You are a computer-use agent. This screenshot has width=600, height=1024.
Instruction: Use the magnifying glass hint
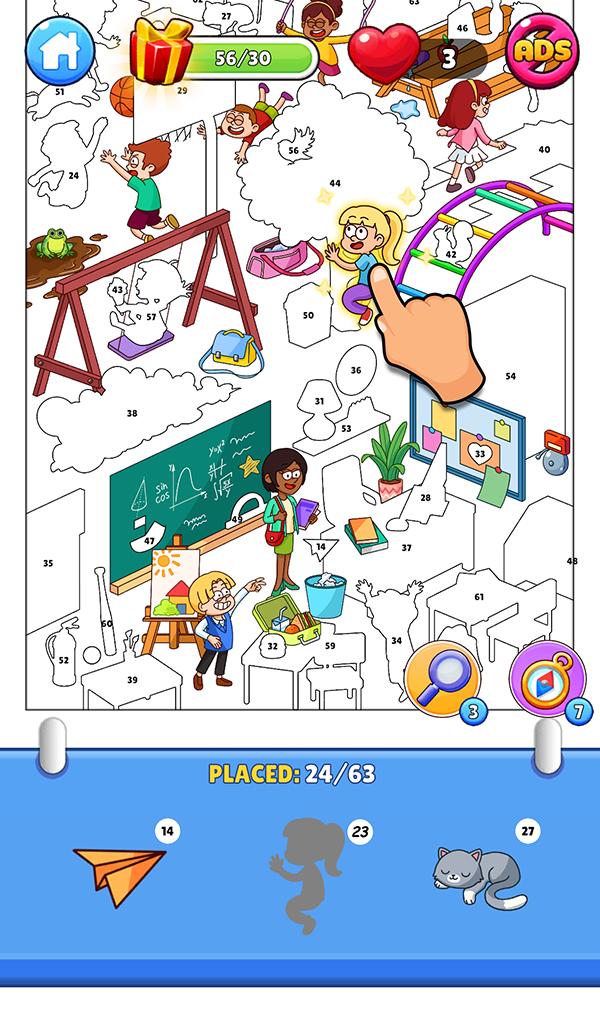(x=444, y=680)
